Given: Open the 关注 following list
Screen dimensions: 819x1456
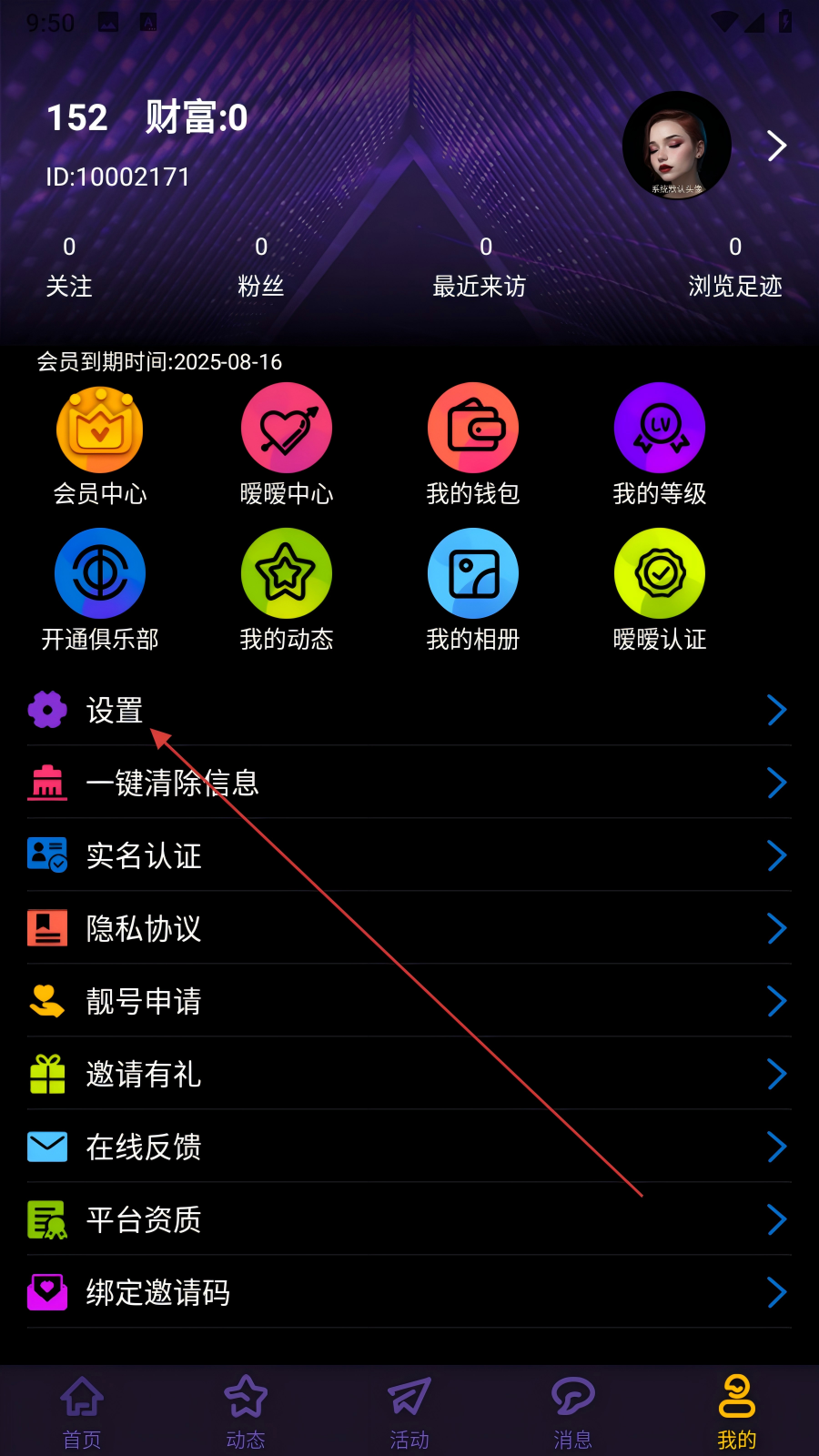Looking at the screenshot, I should [x=69, y=267].
